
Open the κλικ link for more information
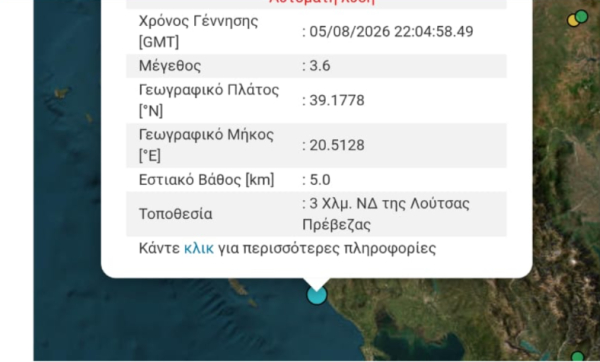(x=199, y=248)
